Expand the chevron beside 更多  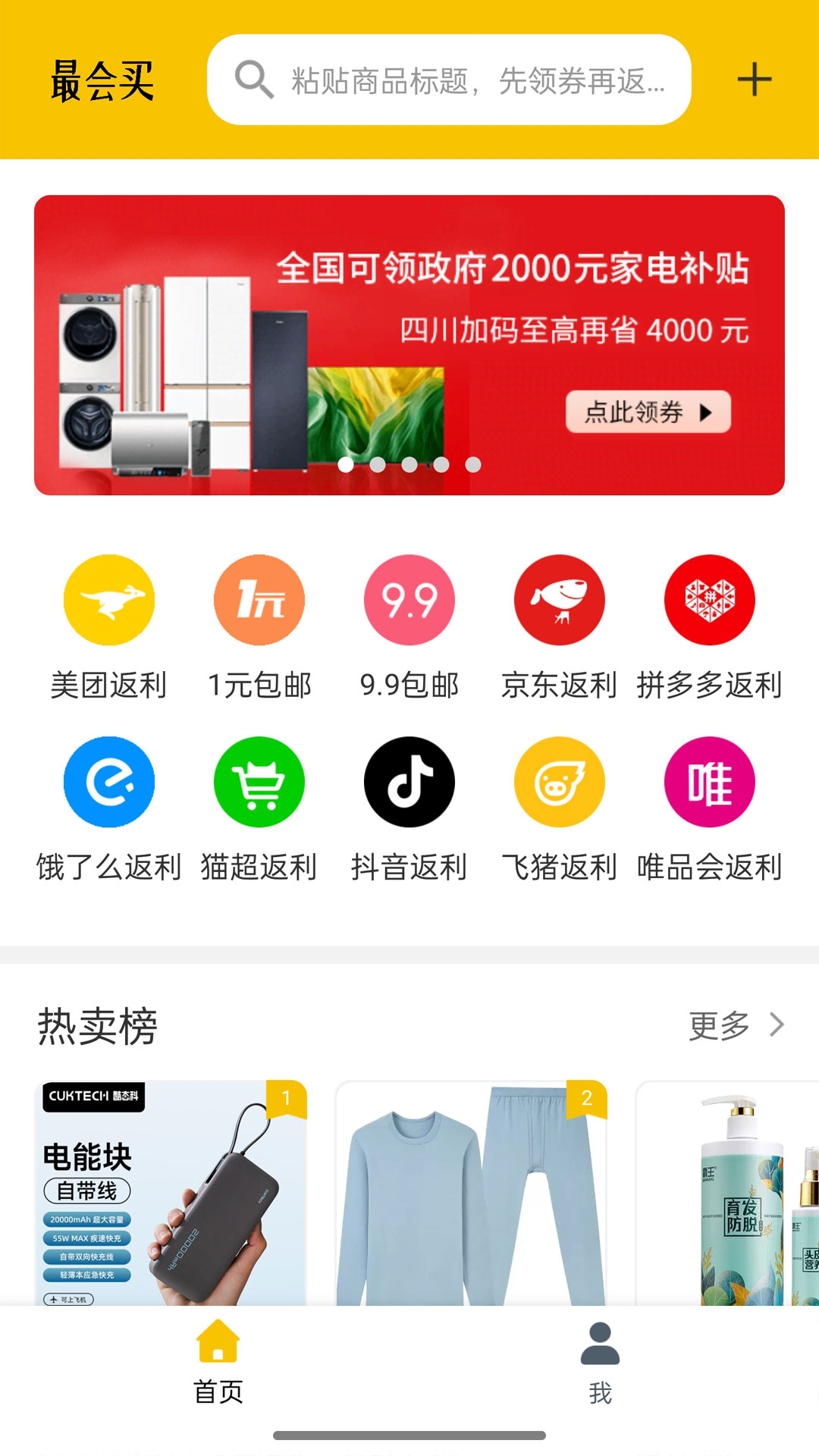point(777,1026)
